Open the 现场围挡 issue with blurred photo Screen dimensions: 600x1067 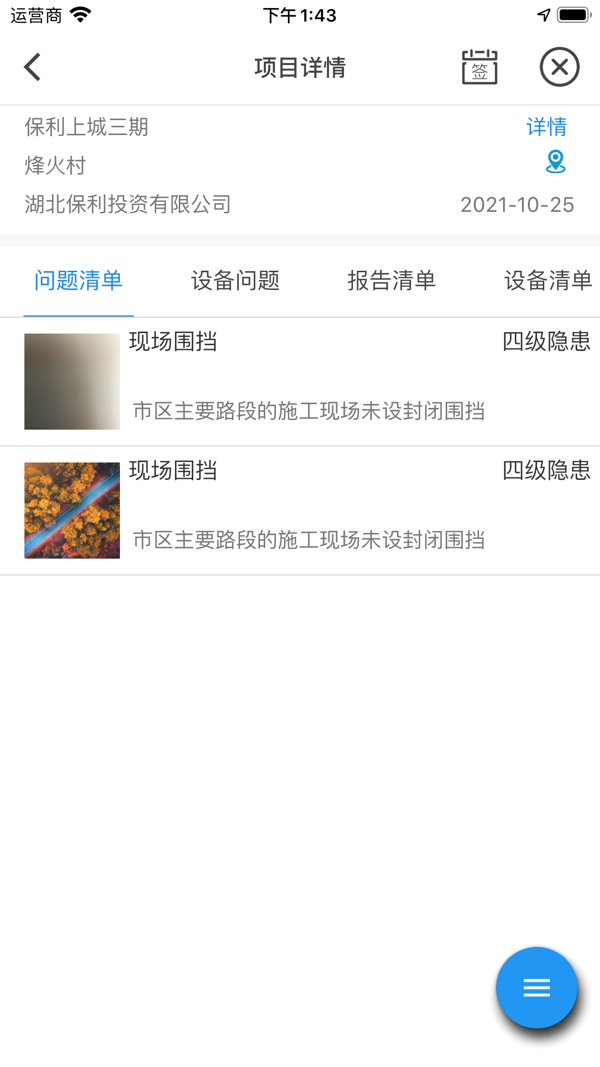[x=300, y=382]
